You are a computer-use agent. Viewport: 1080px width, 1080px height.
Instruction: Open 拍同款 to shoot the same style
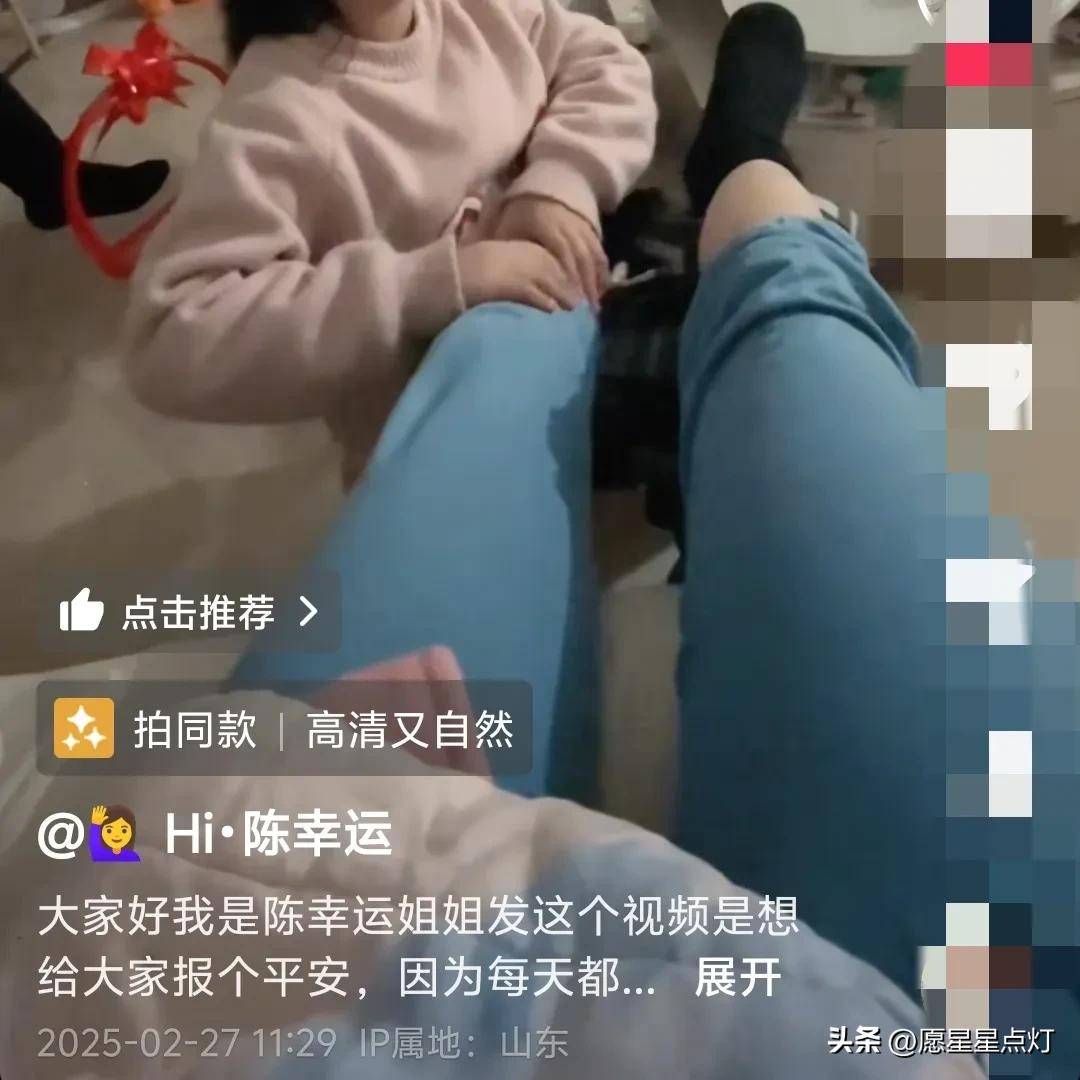pos(195,731)
